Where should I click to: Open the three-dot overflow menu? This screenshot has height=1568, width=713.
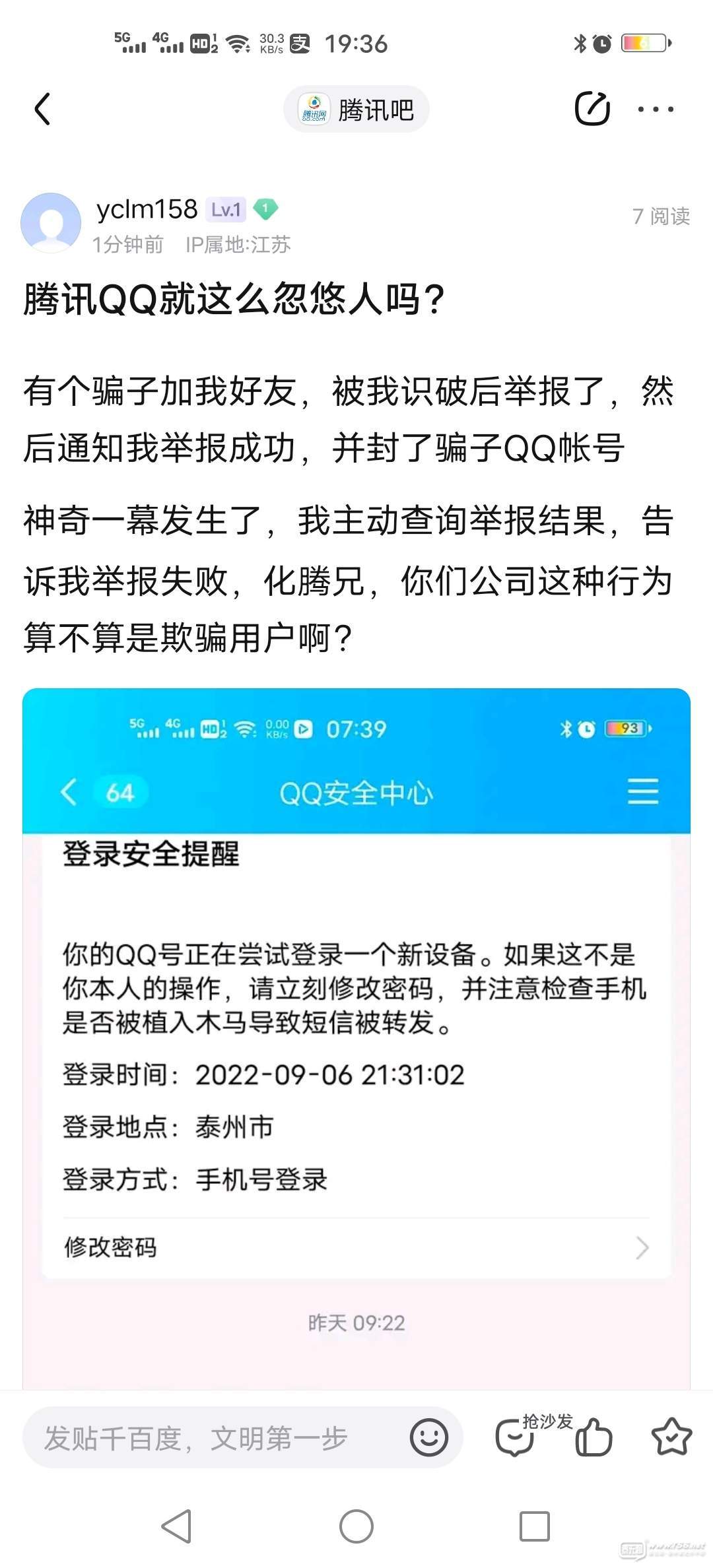[x=656, y=110]
